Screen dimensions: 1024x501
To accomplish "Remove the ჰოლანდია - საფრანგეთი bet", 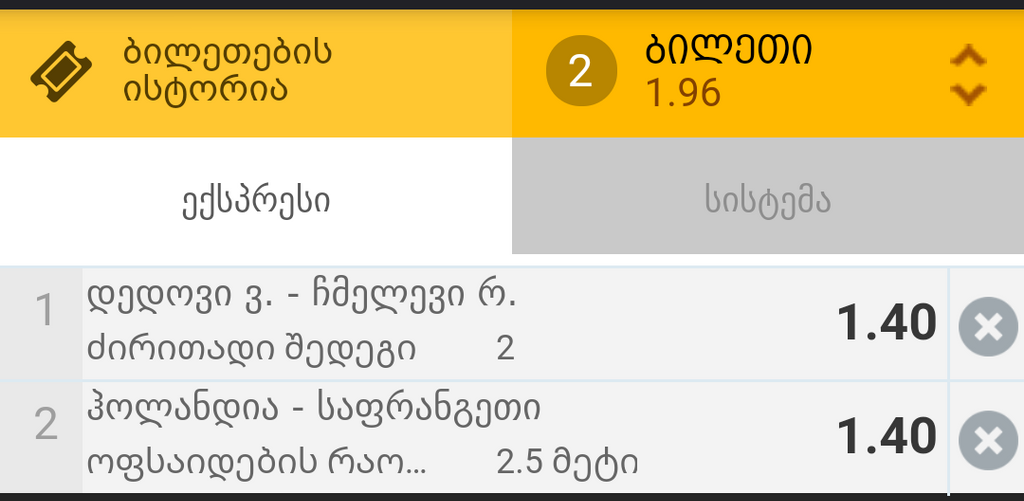I will point(987,440).
